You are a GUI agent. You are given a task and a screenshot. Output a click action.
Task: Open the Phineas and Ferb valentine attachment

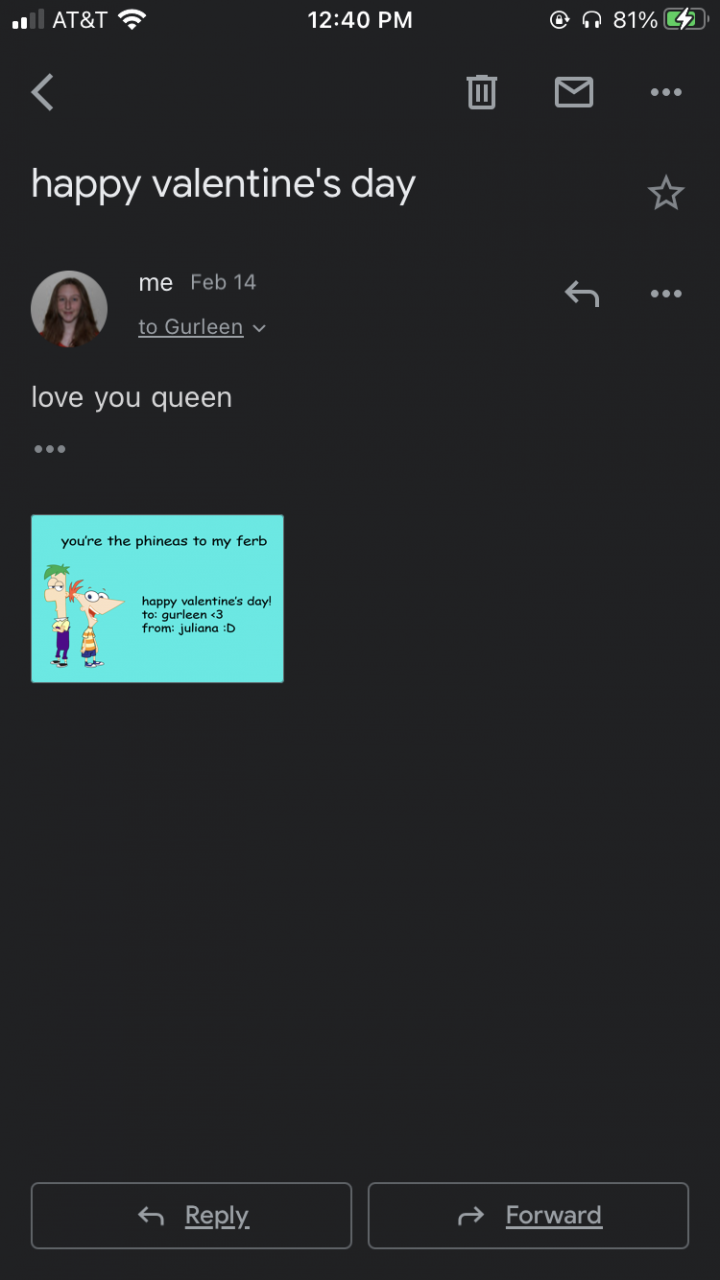click(x=157, y=598)
